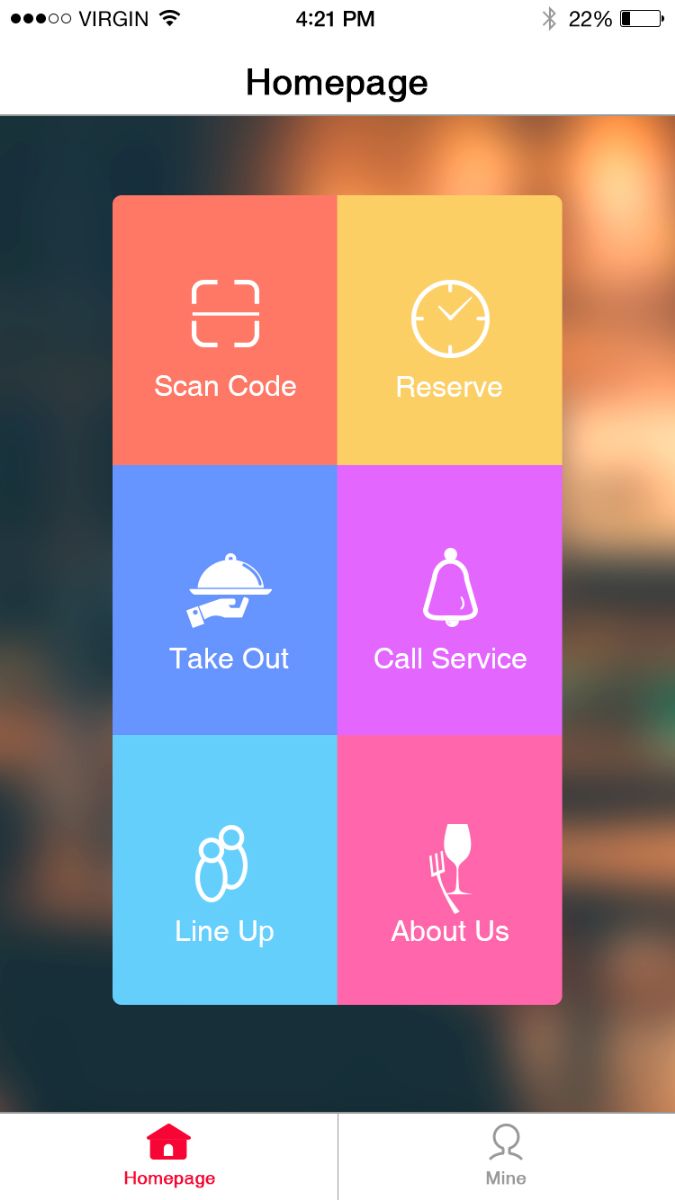
Task: Call Service using the bell tile
Action: pyautogui.click(x=450, y=601)
